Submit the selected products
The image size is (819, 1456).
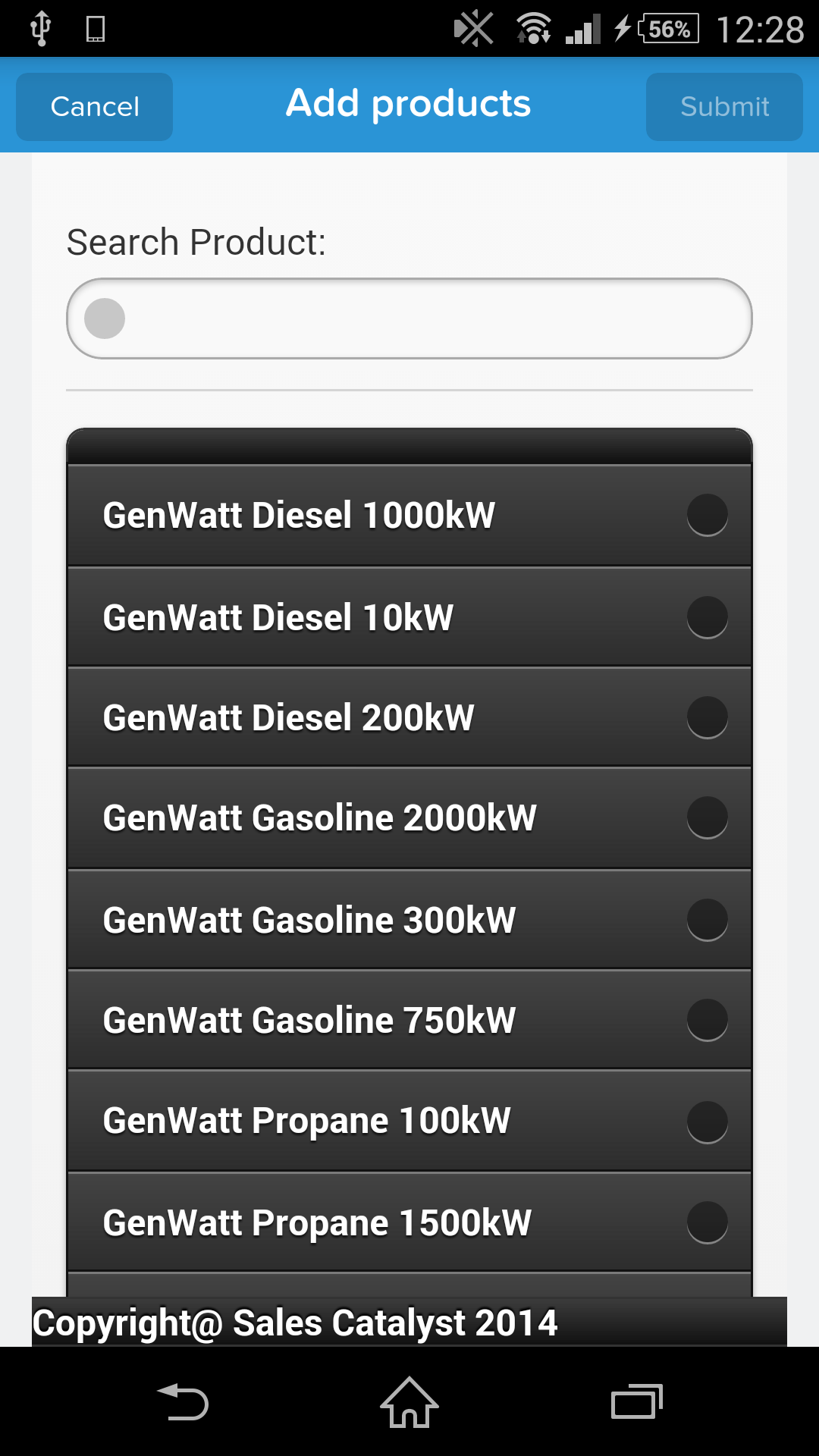[x=724, y=107]
